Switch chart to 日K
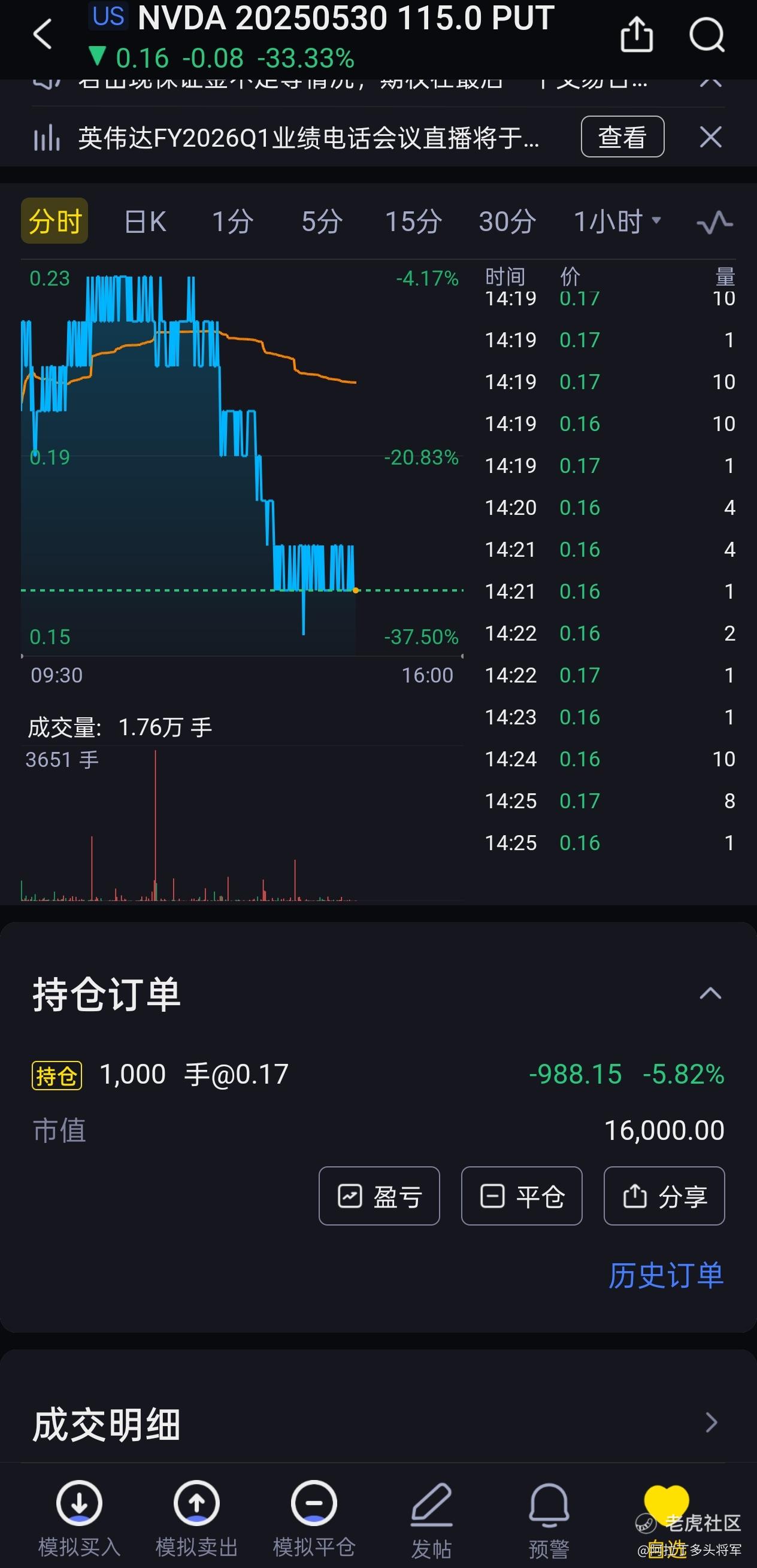Image resolution: width=757 pixels, height=1568 pixels. tap(145, 221)
